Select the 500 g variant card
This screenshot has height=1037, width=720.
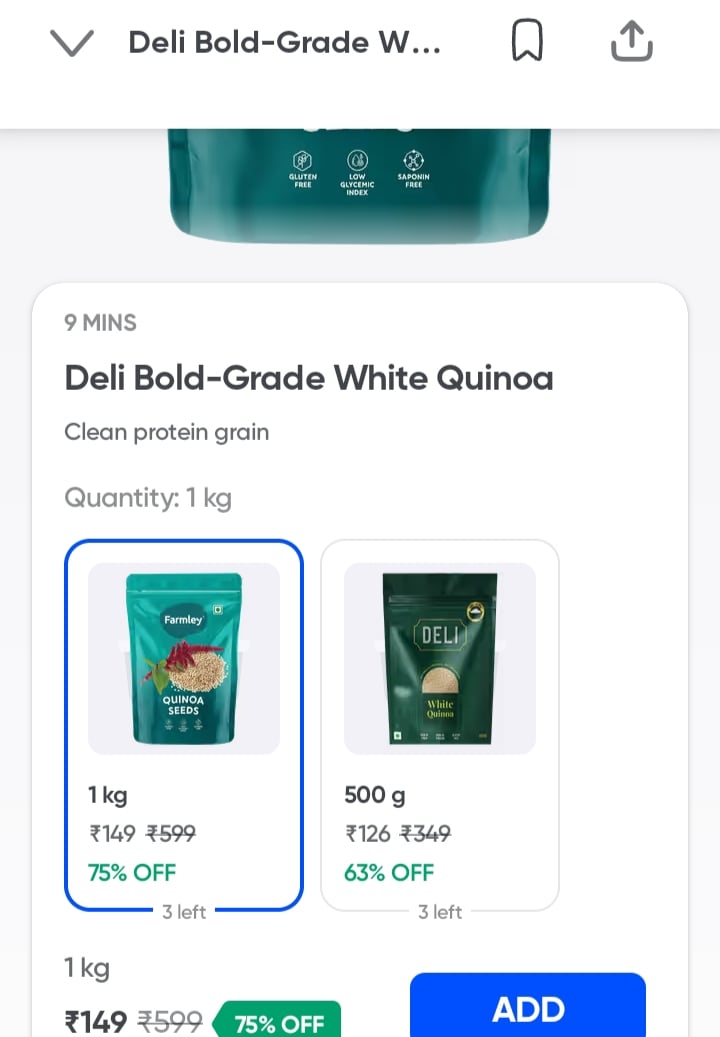439,725
